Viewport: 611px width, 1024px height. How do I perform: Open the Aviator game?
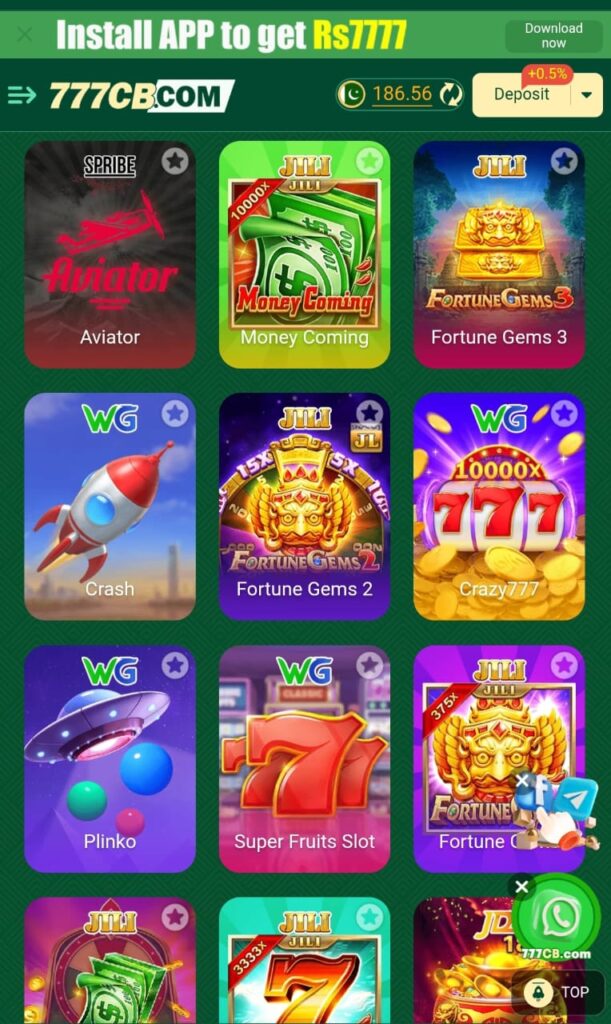pos(110,255)
